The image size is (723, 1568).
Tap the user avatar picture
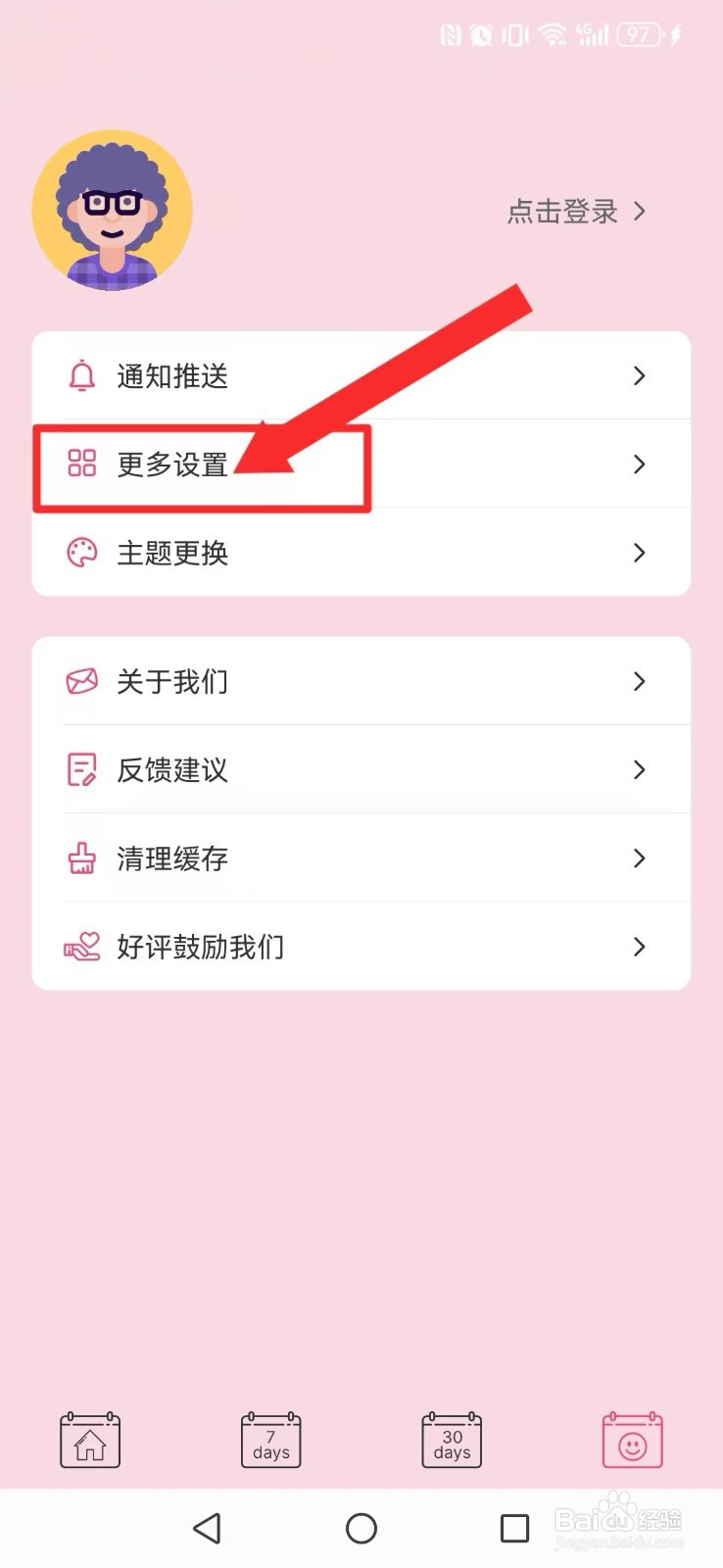pos(112,210)
